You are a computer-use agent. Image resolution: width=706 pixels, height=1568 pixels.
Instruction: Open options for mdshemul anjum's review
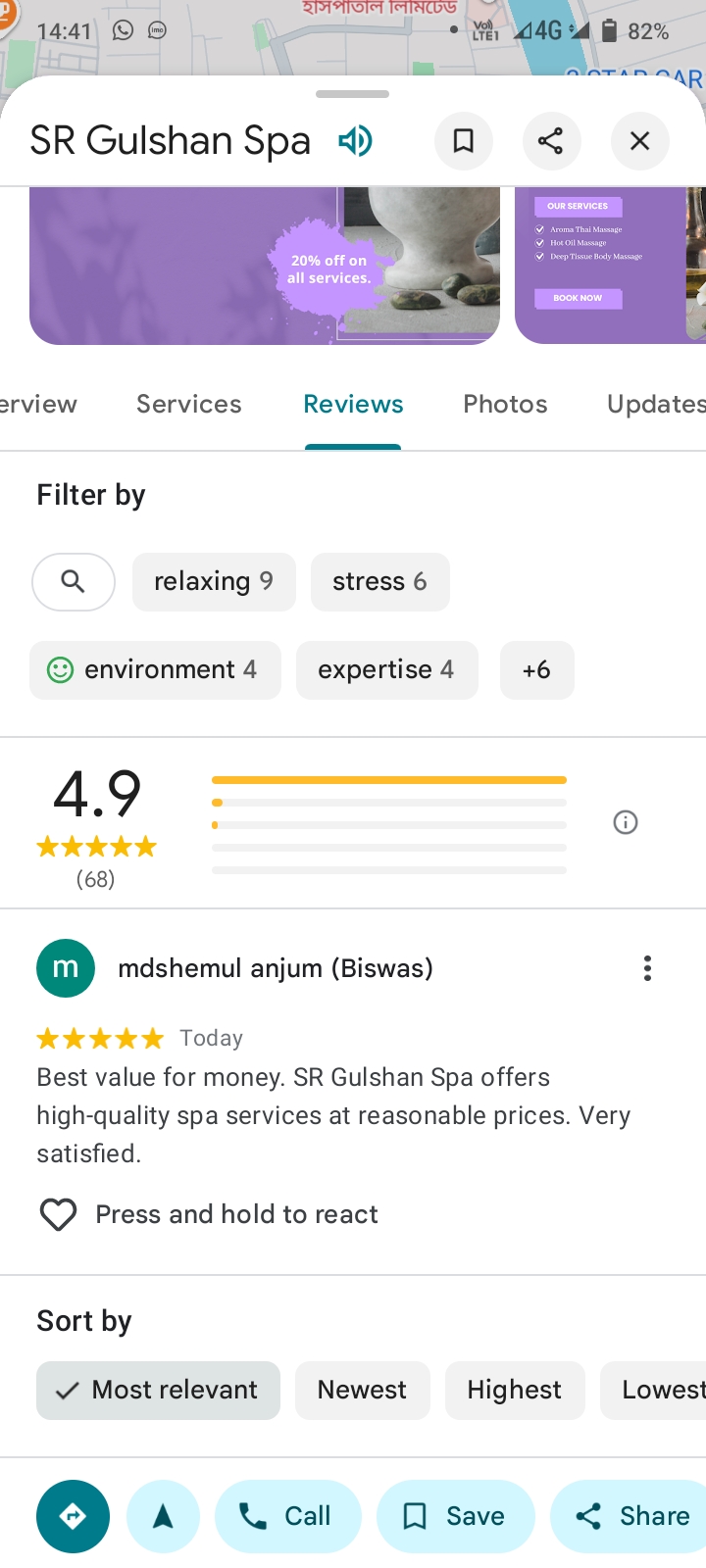click(x=647, y=968)
